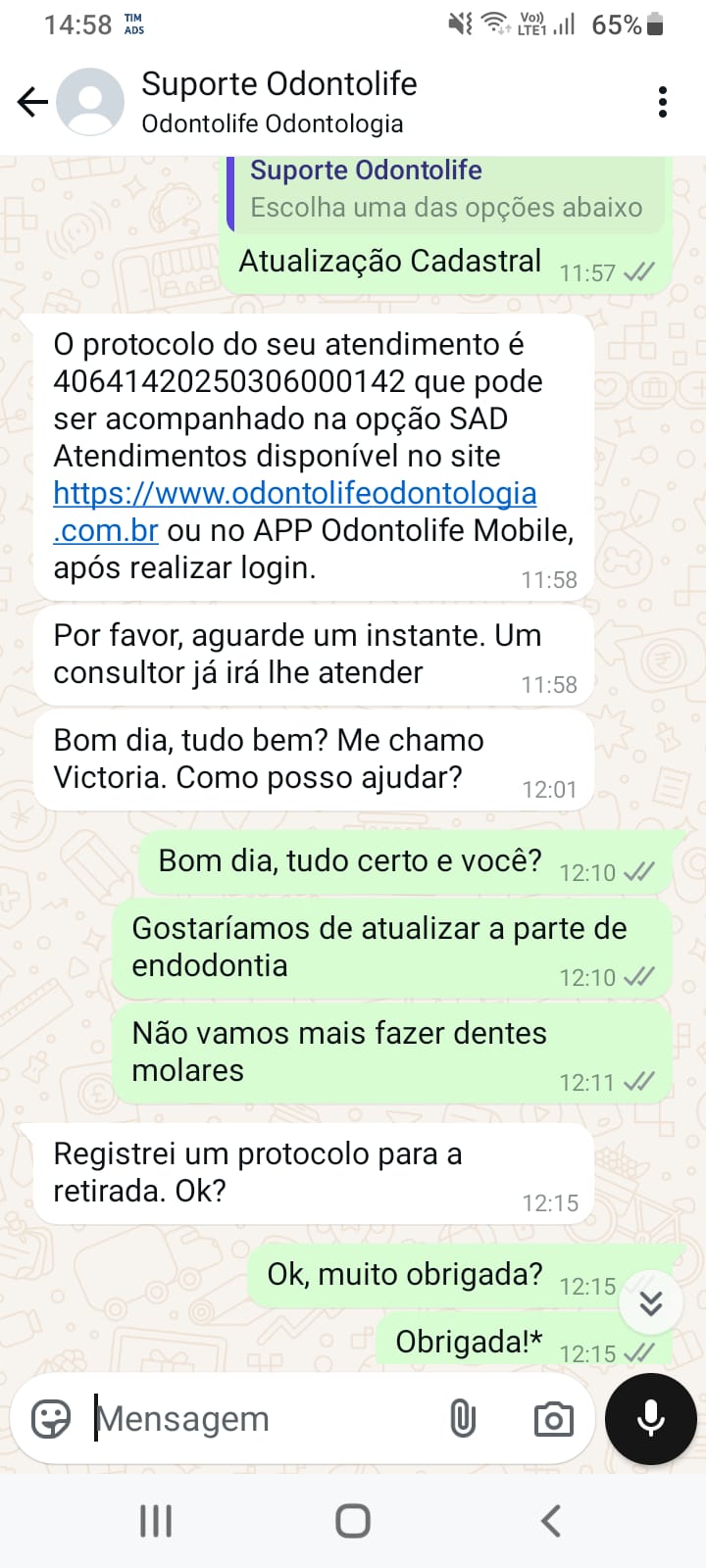This screenshot has width=706, height=1568.
Task: Attach a file to the chat
Action: (x=463, y=1419)
